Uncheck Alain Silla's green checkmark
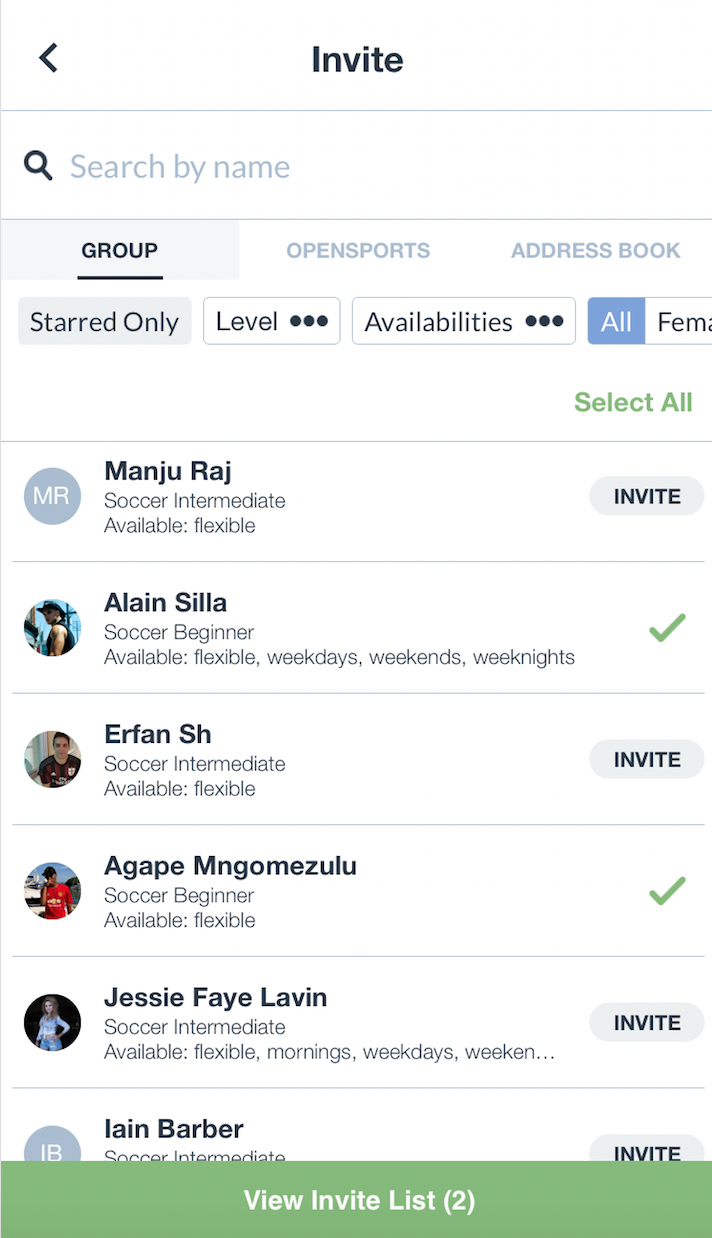 (667, 628)
